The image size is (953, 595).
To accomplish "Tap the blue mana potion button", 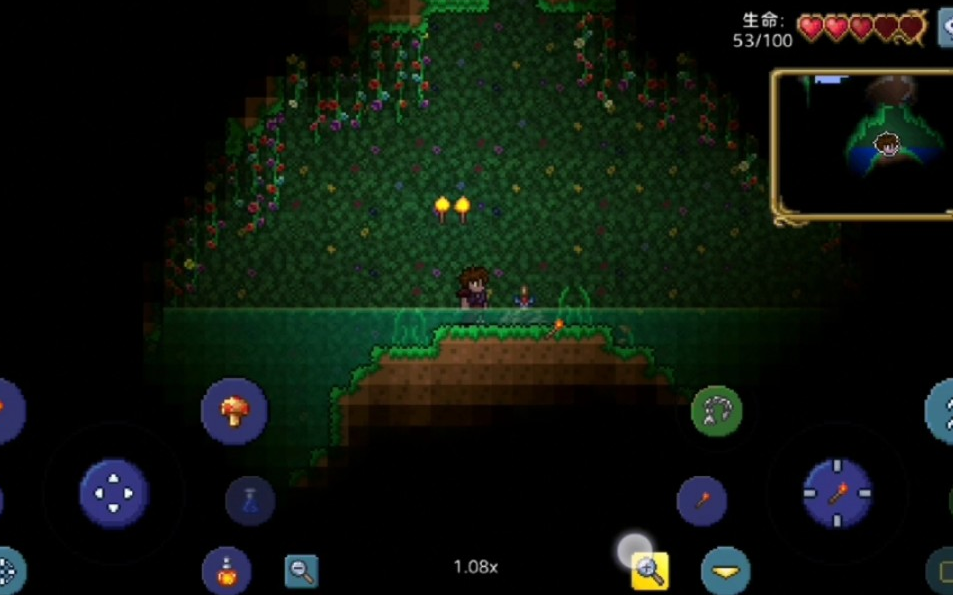I will (x=250, y=500).
